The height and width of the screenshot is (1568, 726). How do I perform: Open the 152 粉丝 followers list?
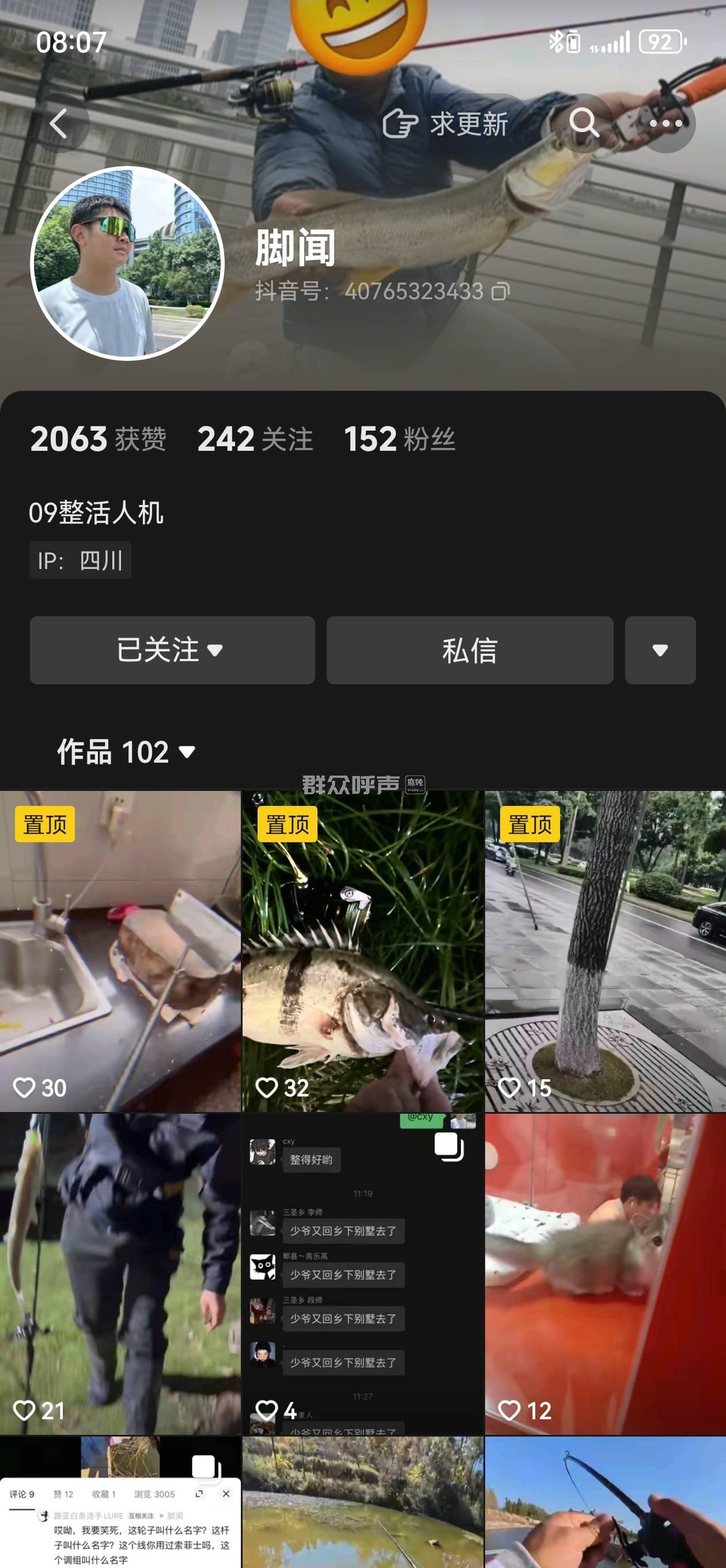399,439
